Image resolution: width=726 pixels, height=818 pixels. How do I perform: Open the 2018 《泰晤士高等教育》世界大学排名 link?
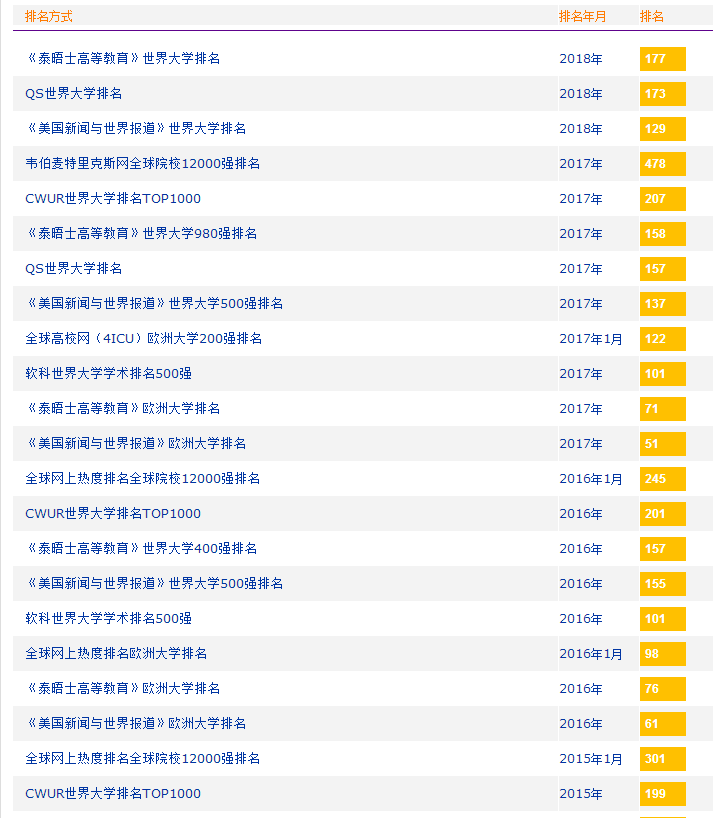click(123, 59)
